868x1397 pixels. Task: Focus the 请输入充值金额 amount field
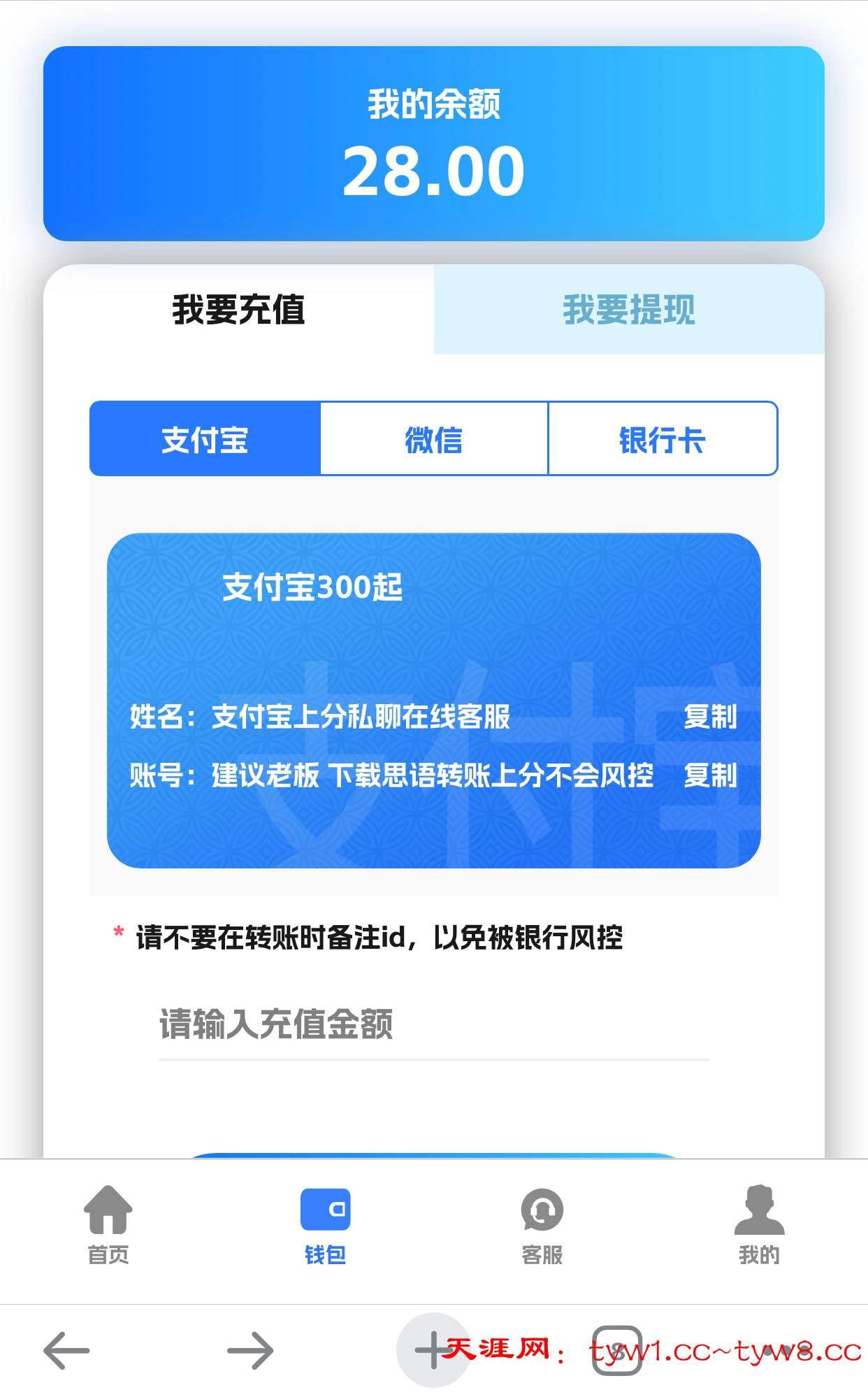coord(433,1025)
